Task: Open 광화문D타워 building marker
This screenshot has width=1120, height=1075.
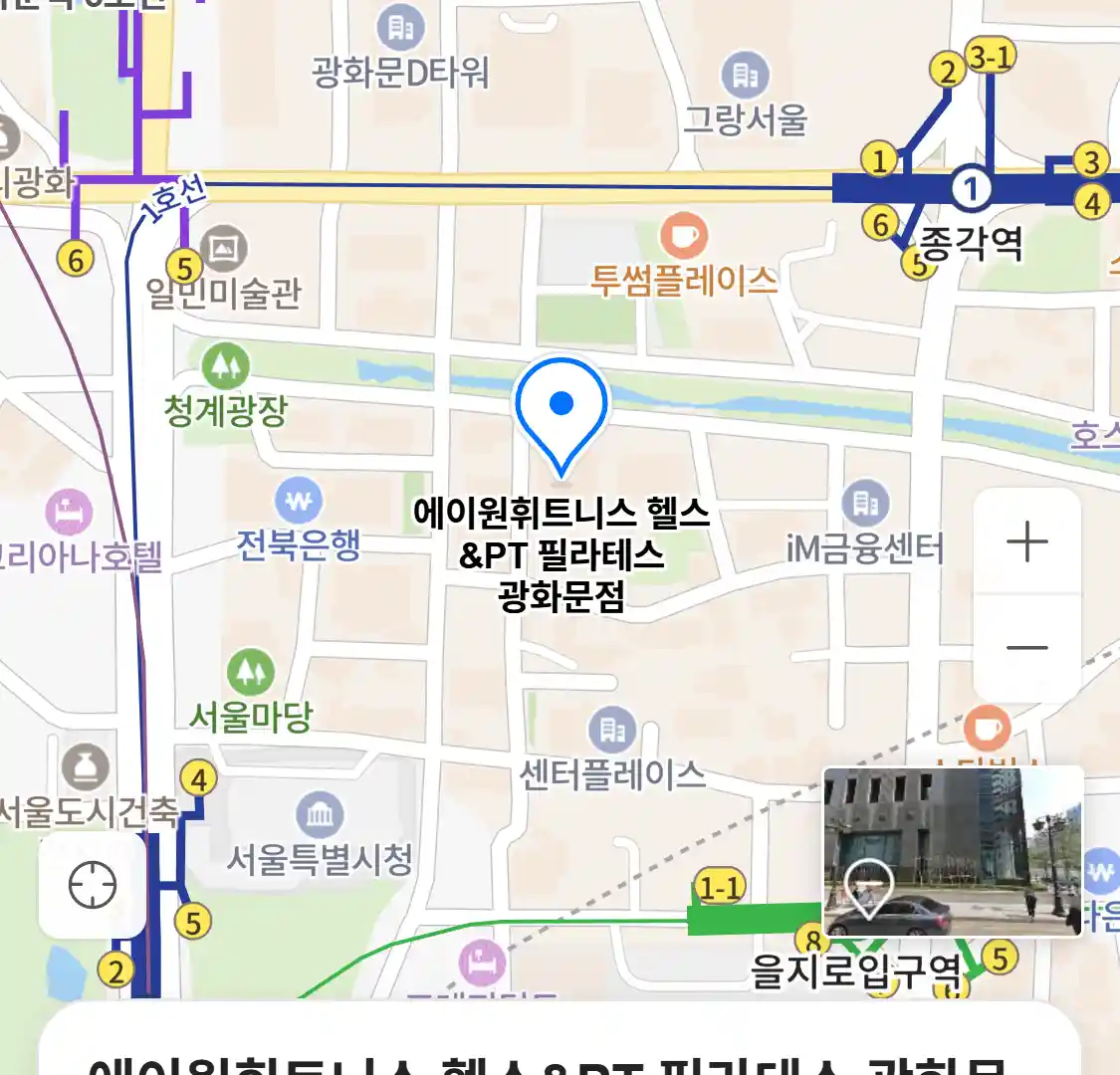Action: tap(401, 29)
